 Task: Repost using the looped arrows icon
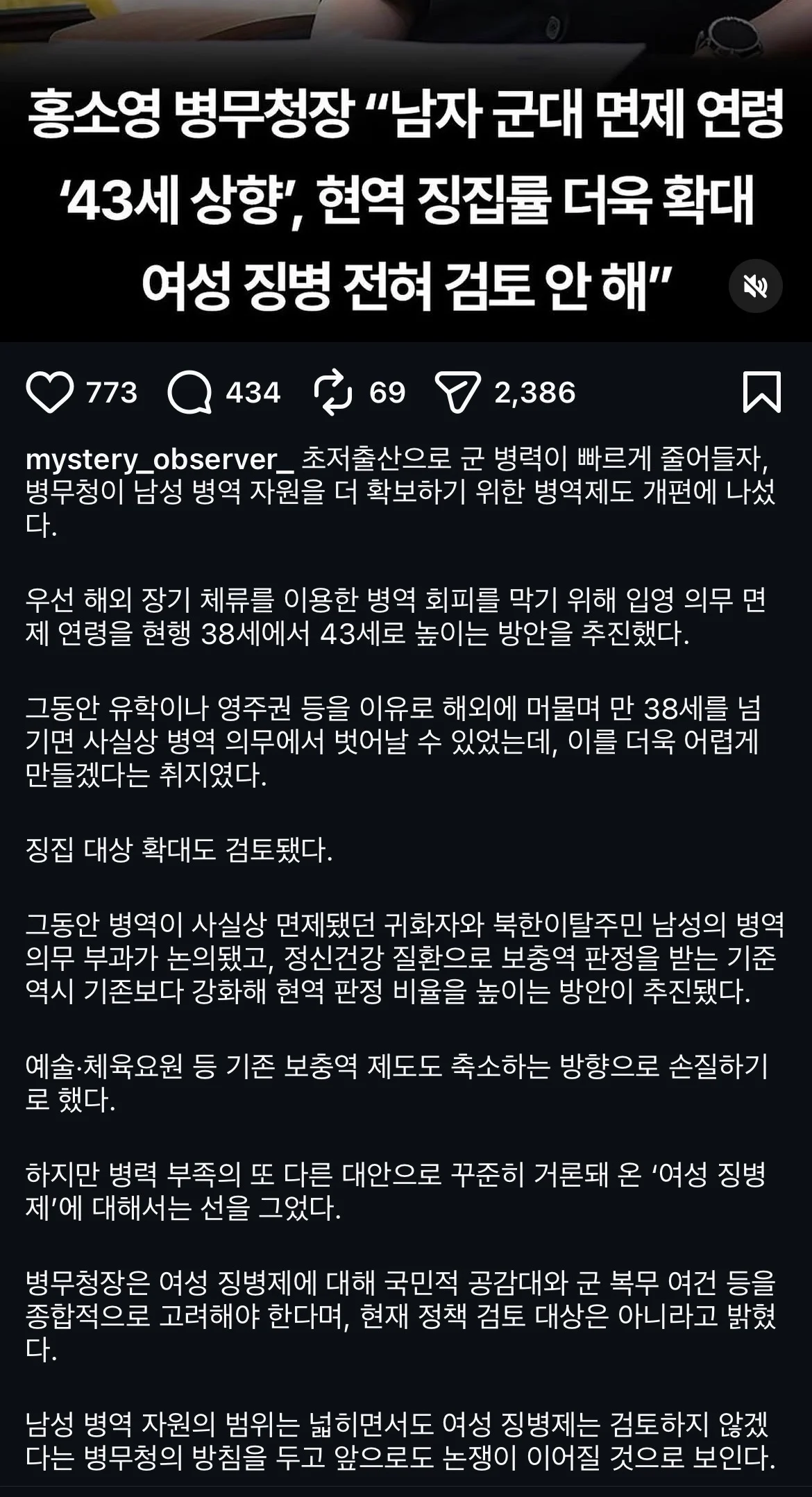[334, 393]
